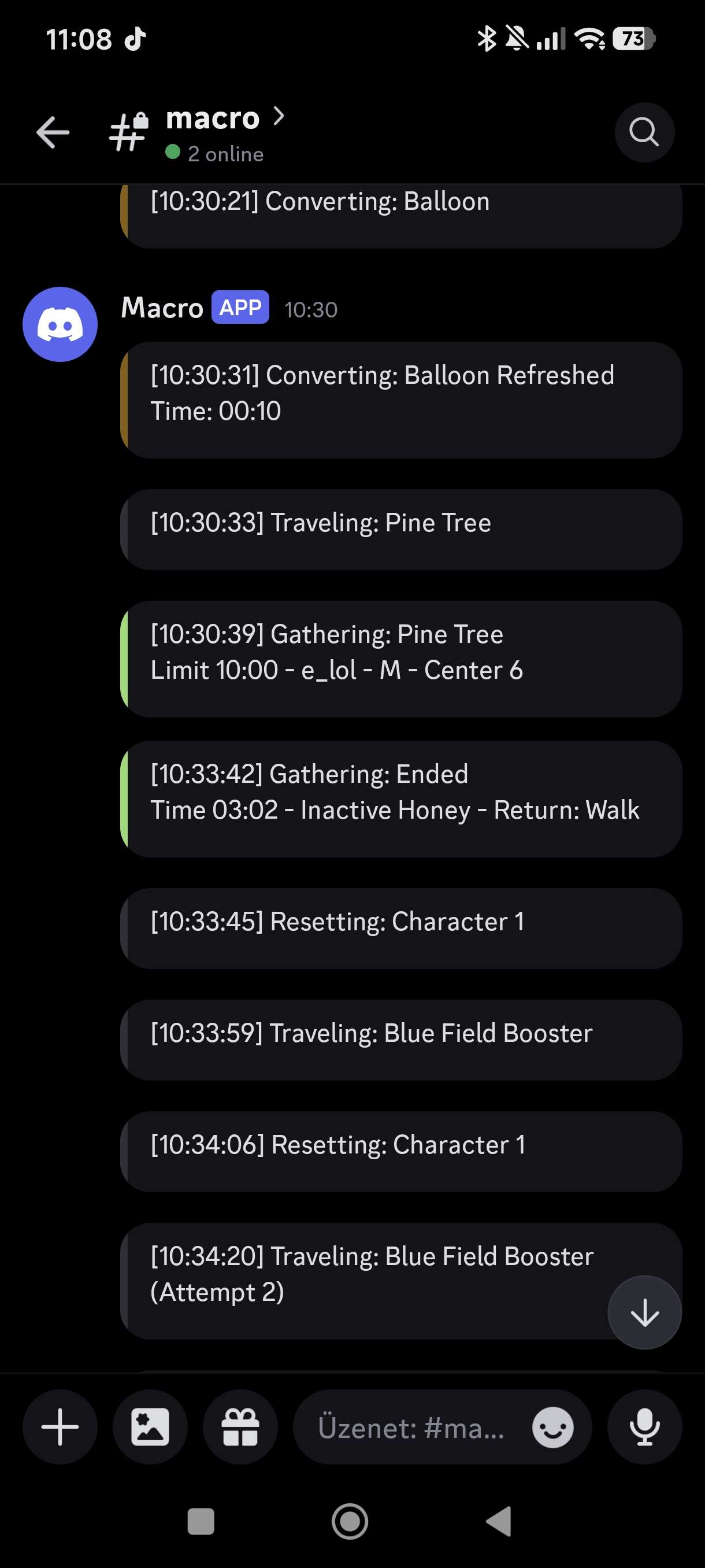This screenshot has width=705, height=1568.
Task: Start a voice message with the microphone
Action: click(x=644, y=1428)
